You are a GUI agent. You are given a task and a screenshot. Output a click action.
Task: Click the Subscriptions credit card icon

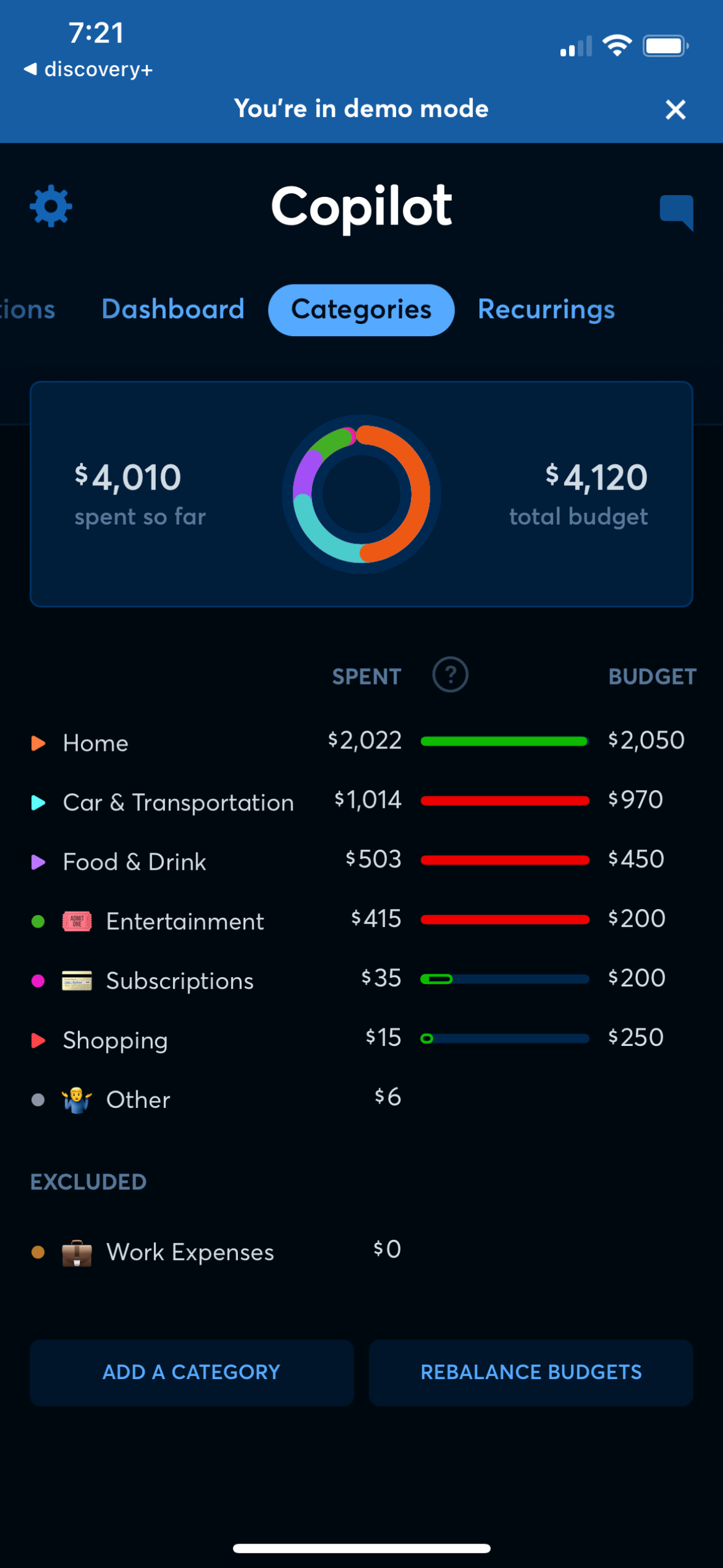pyautogui.click(x=77, y=979)
